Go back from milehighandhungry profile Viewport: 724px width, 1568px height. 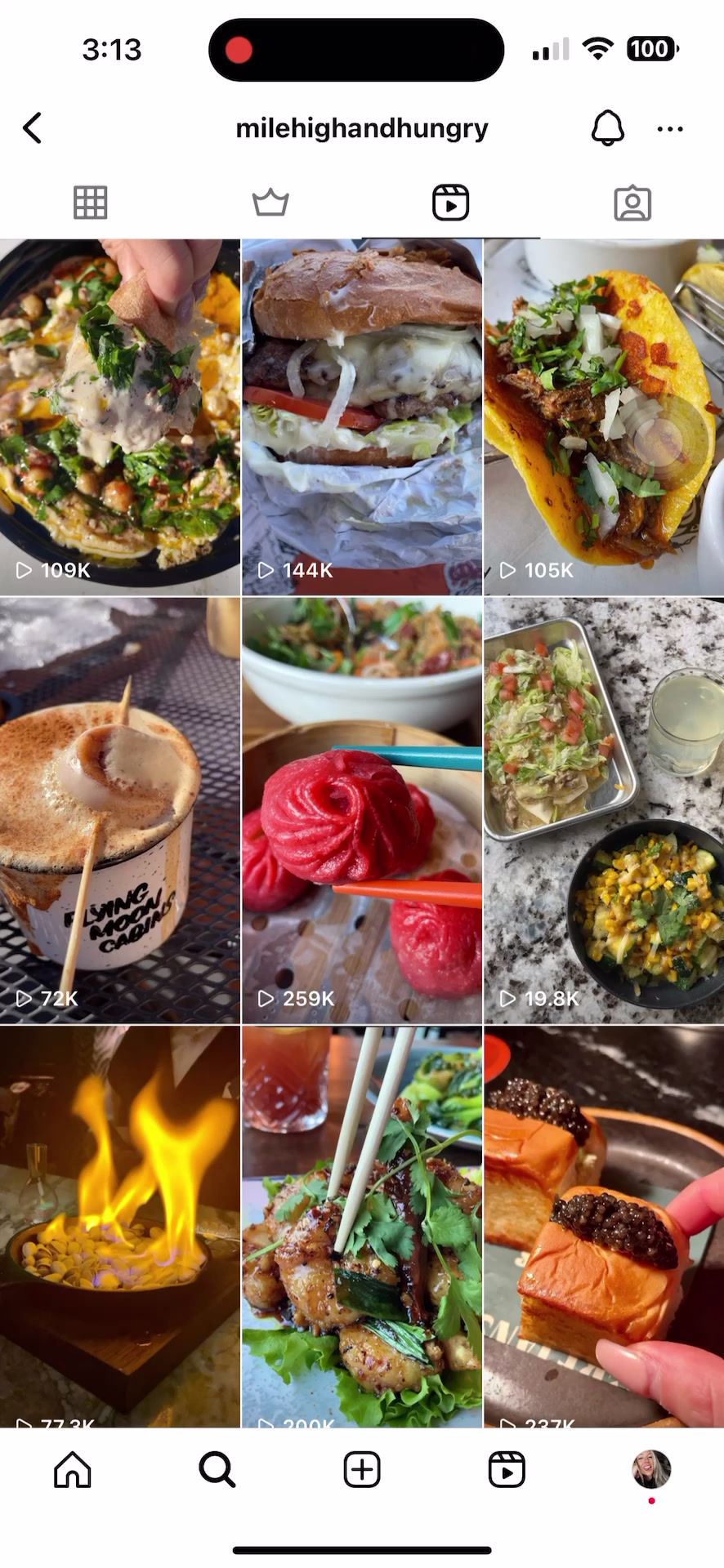(33, 128)
